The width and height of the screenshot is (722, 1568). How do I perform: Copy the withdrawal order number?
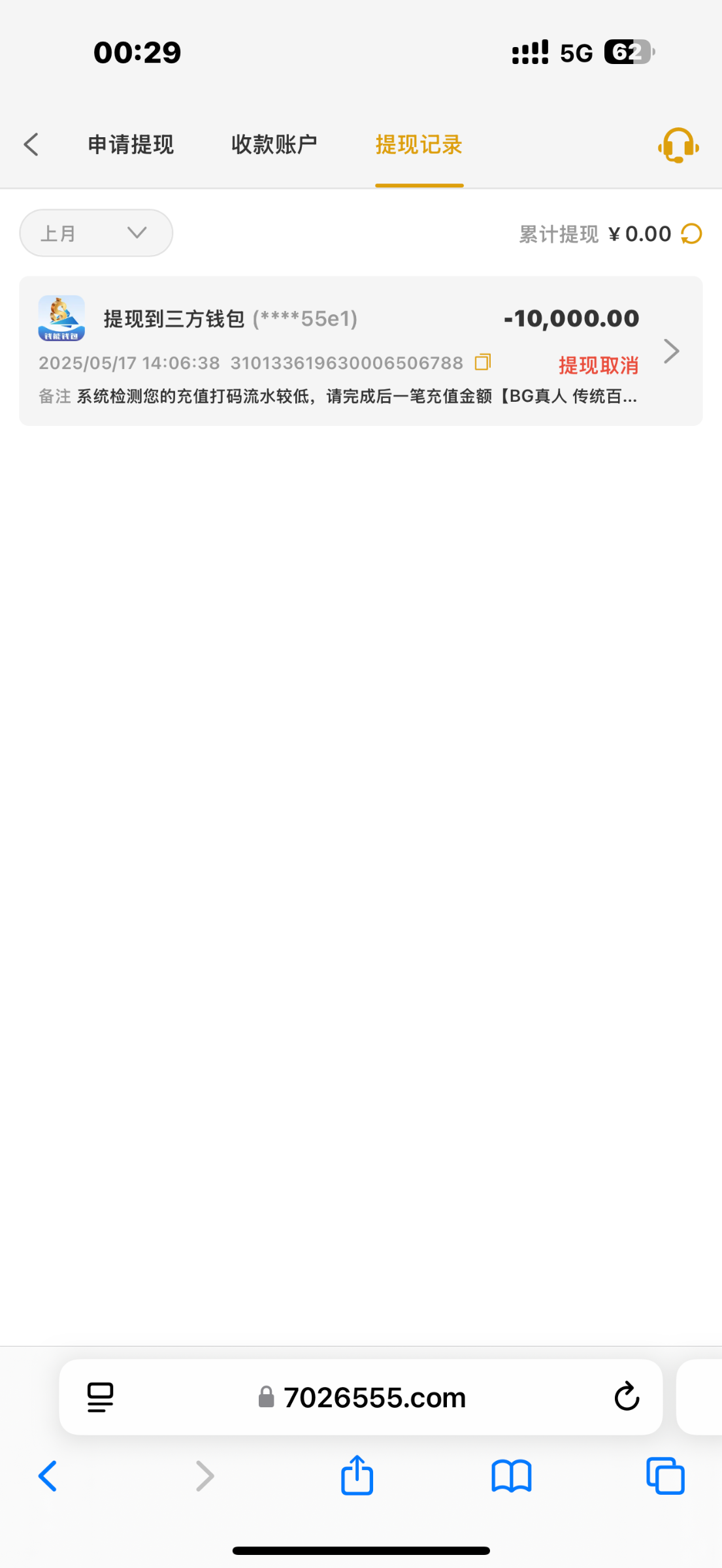click(x=483, y=362)
